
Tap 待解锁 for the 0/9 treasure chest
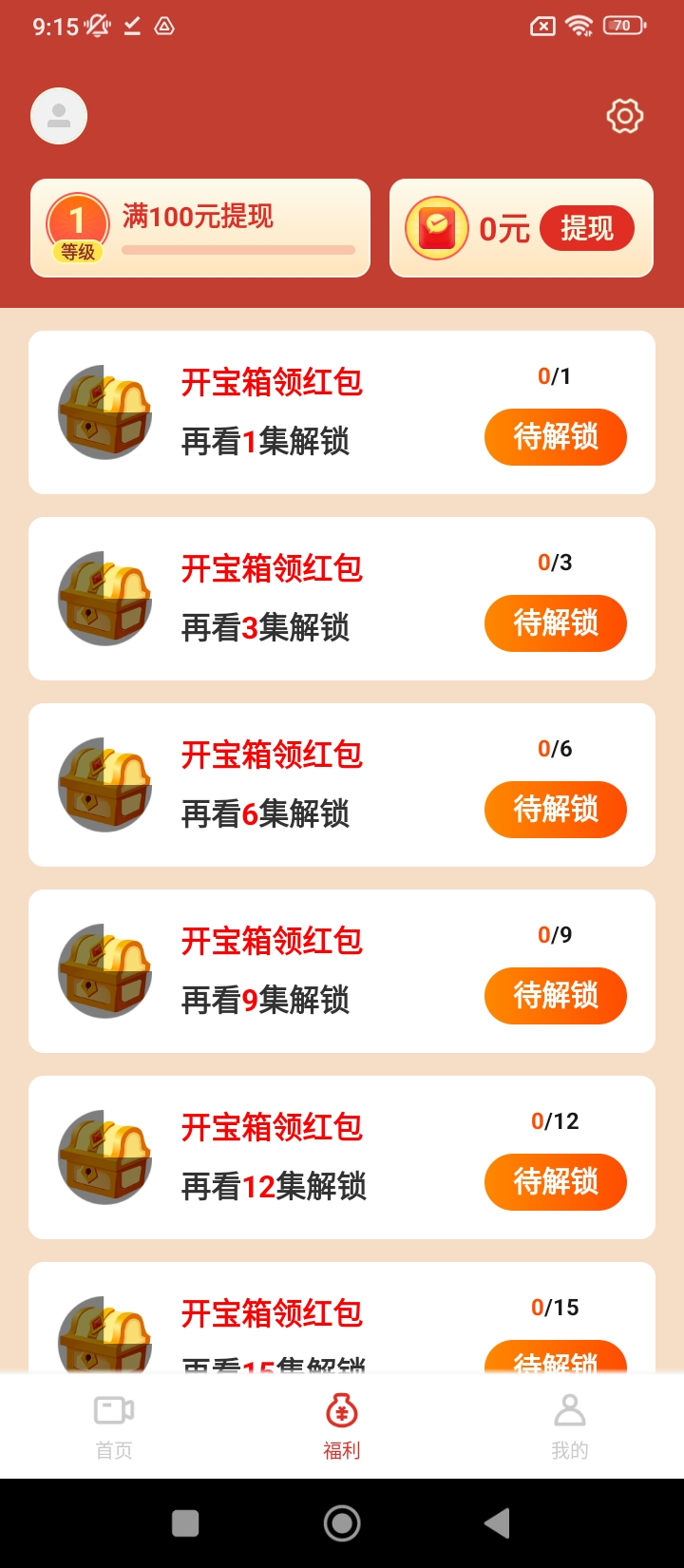(555, 996)
